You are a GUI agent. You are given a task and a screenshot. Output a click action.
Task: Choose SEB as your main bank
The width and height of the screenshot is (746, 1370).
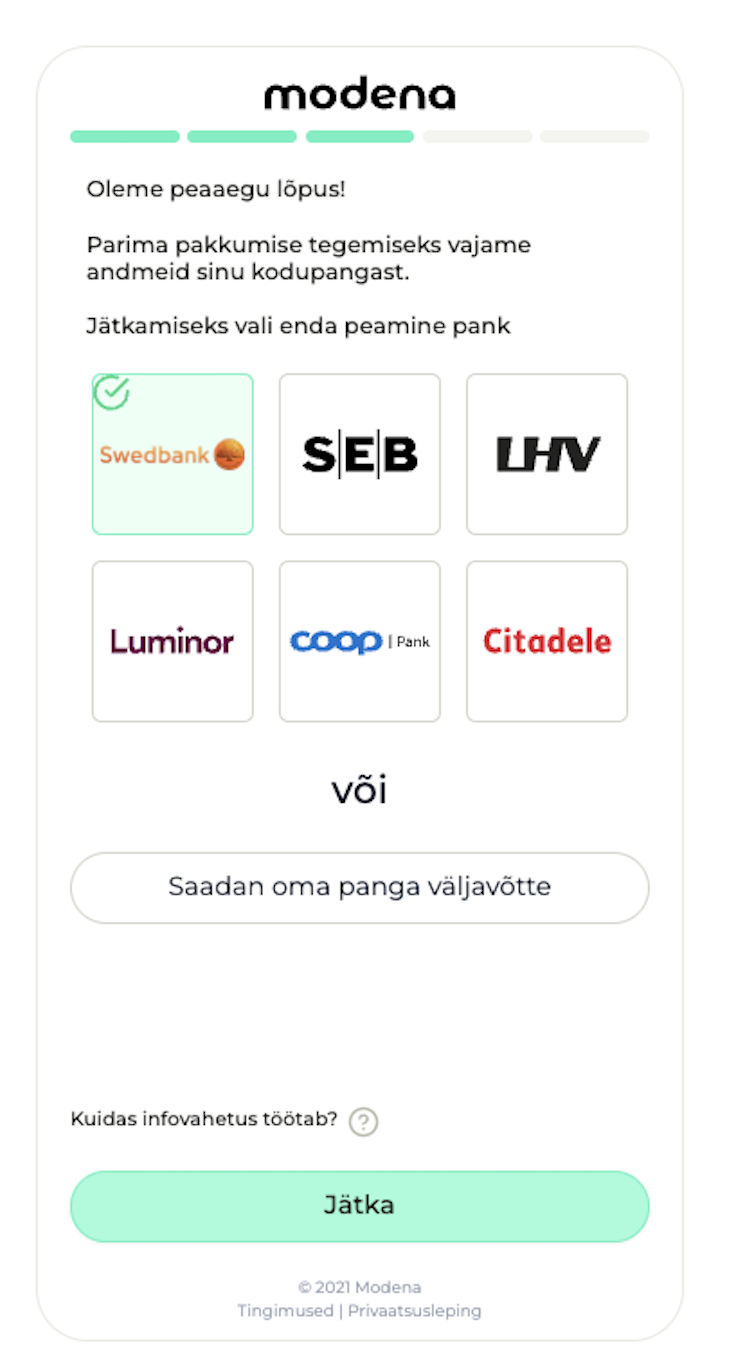[359, 455]
